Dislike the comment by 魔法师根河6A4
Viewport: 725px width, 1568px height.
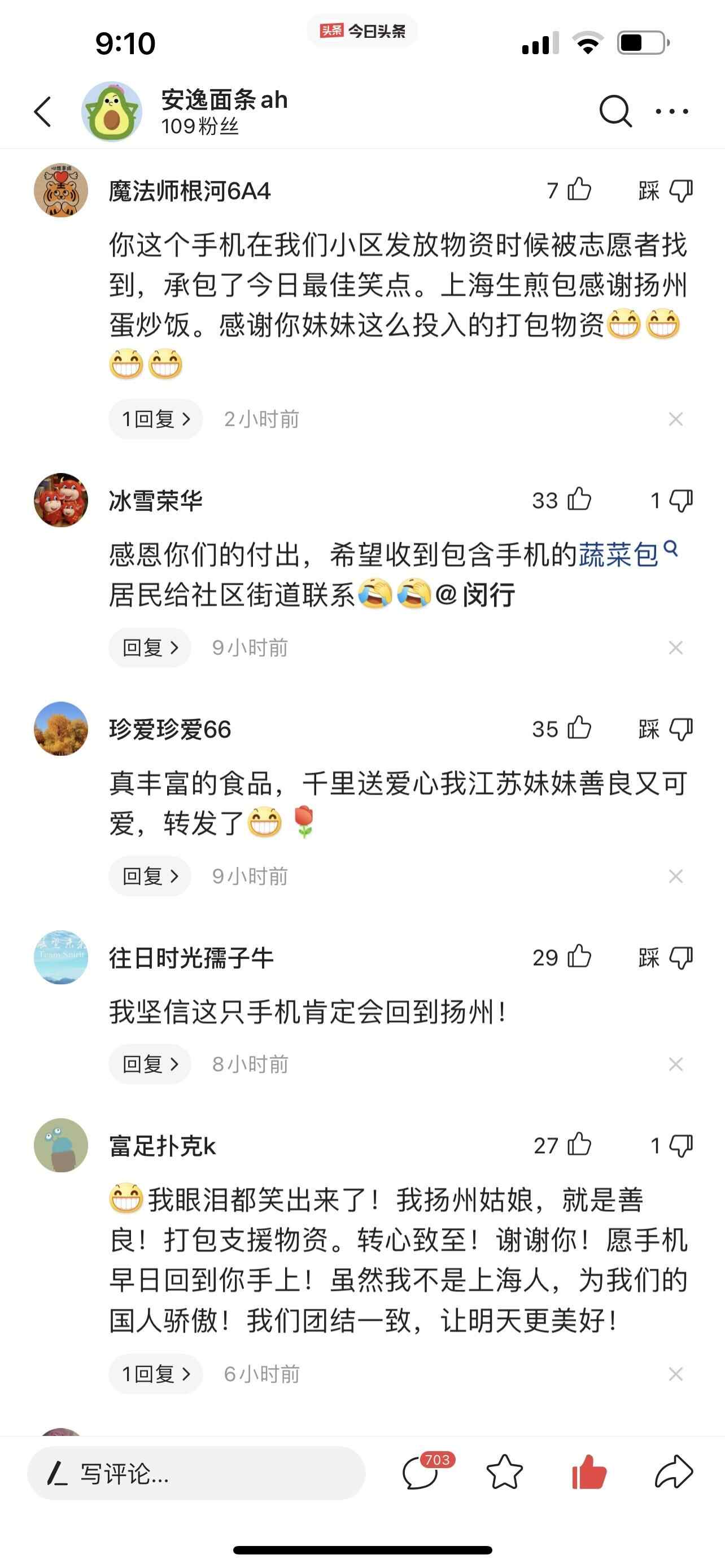(680, 191)
